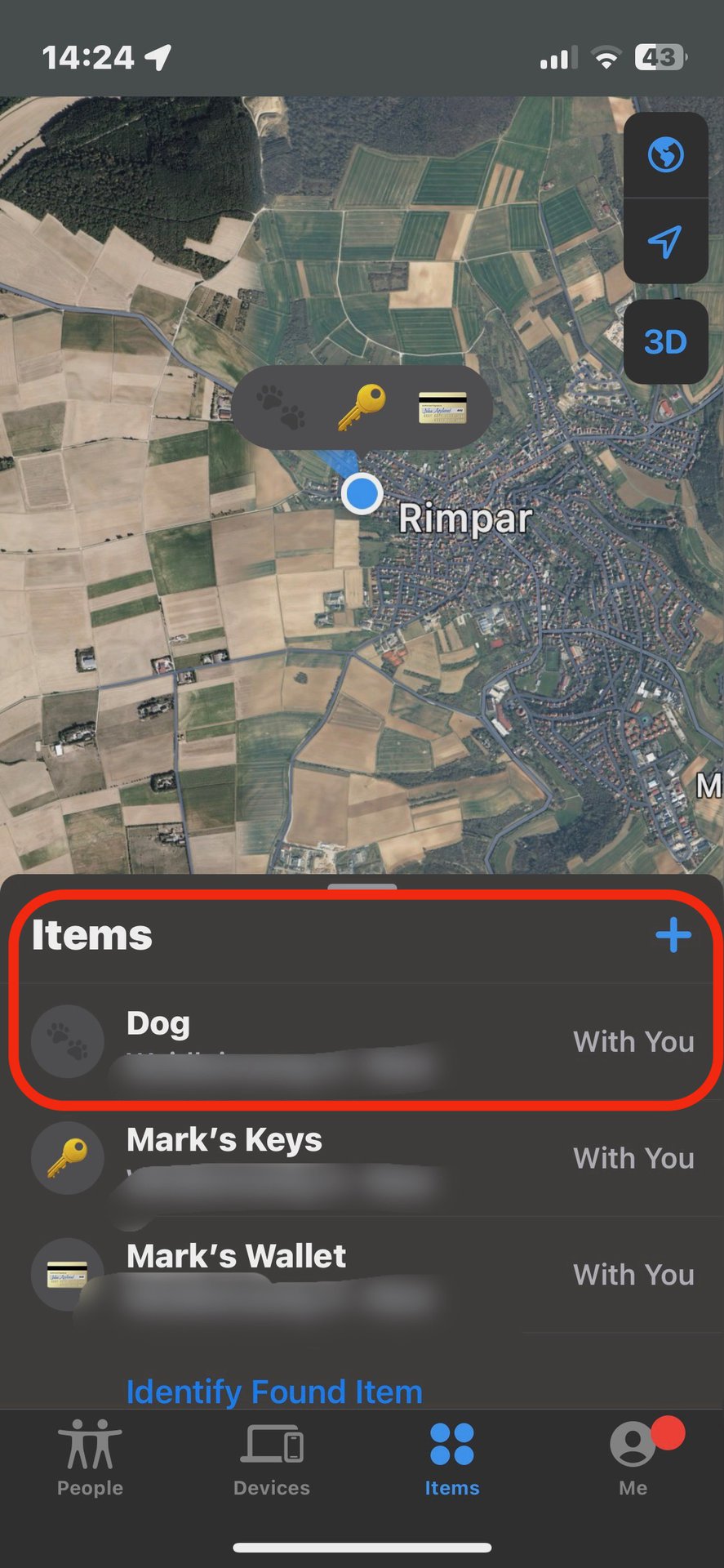
Task: Open Mark's Keys item
Action: coord(362,1157)
